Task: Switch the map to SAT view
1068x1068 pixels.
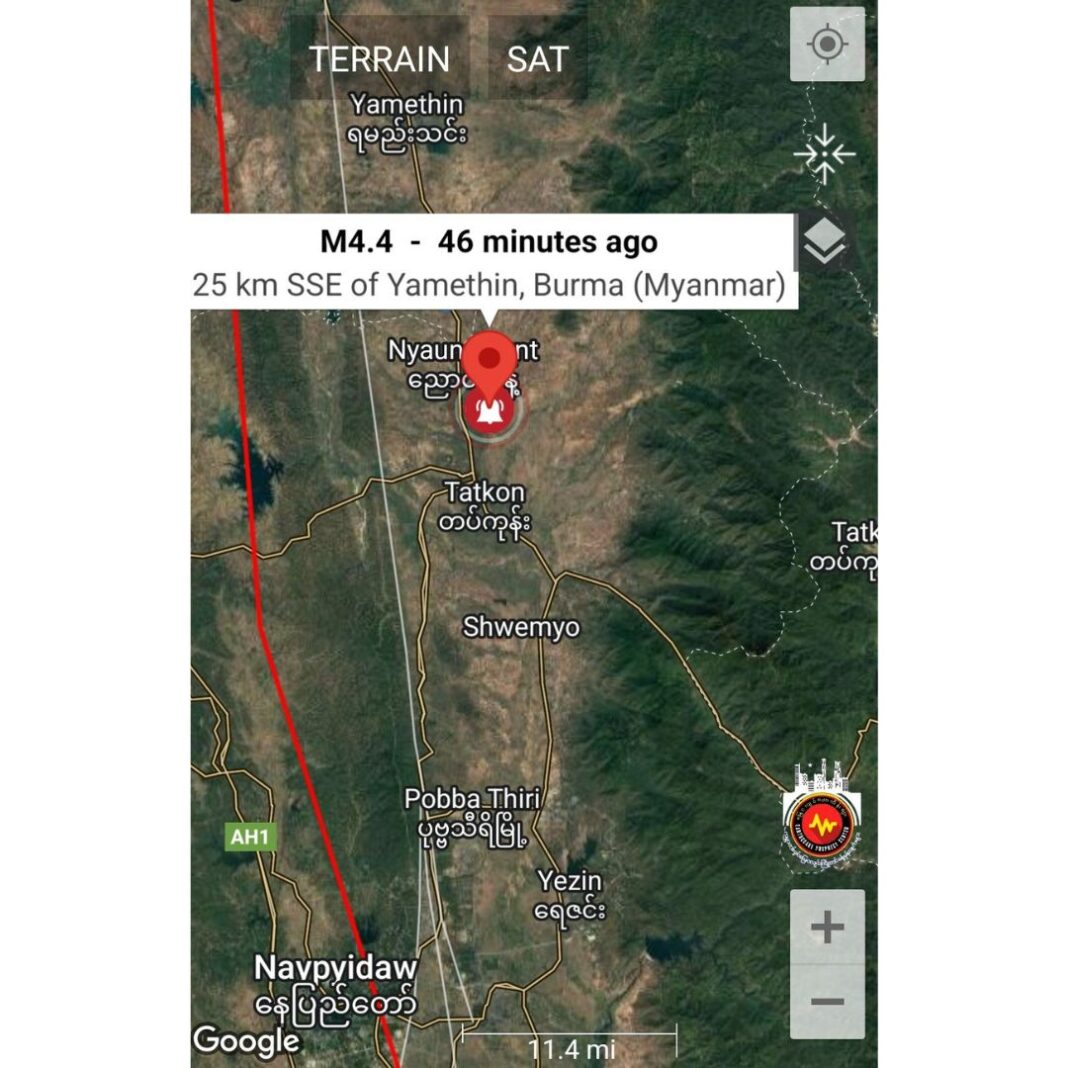Action: 537,59
